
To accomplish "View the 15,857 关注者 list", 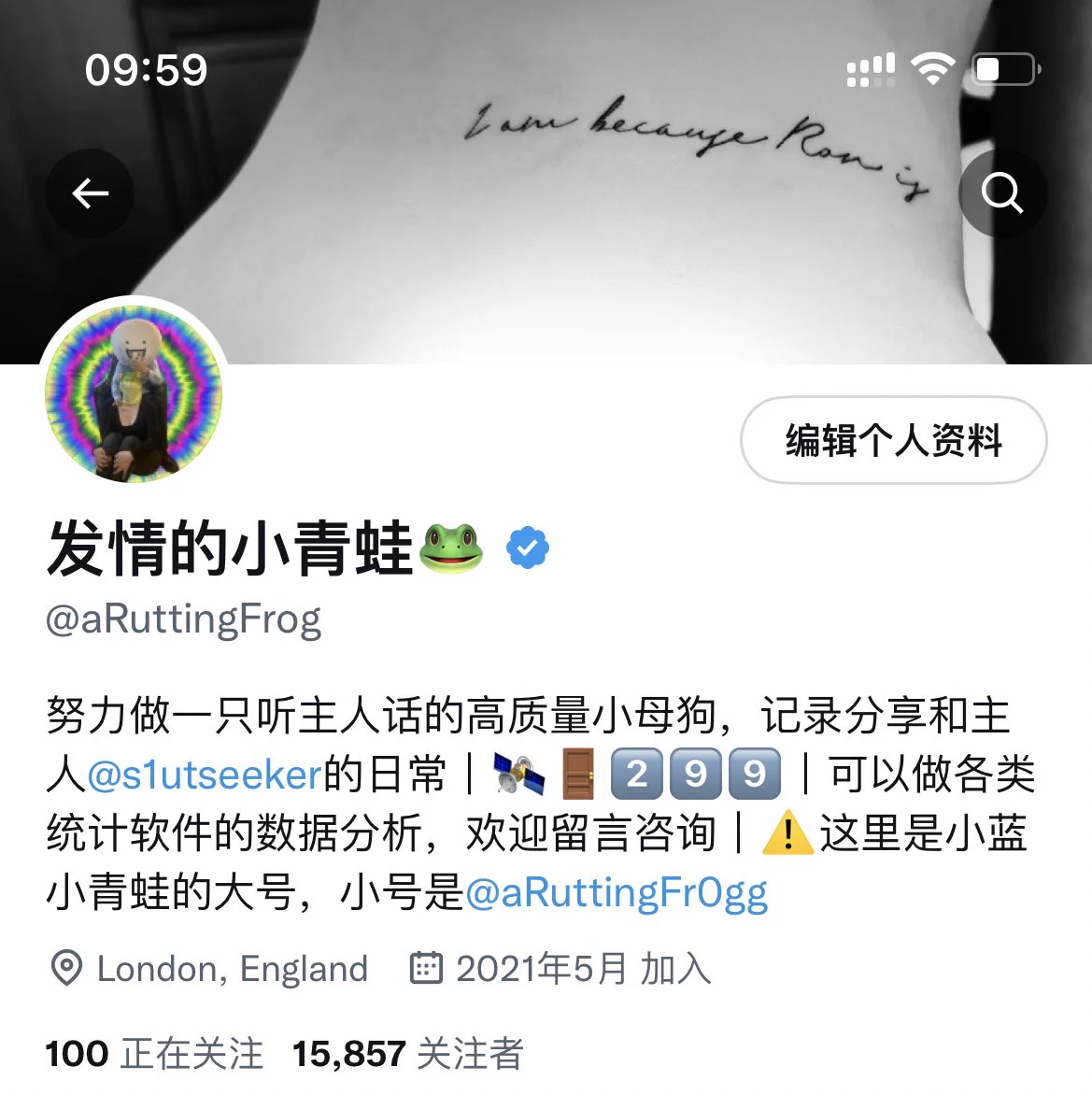I will pos(407,1054).
